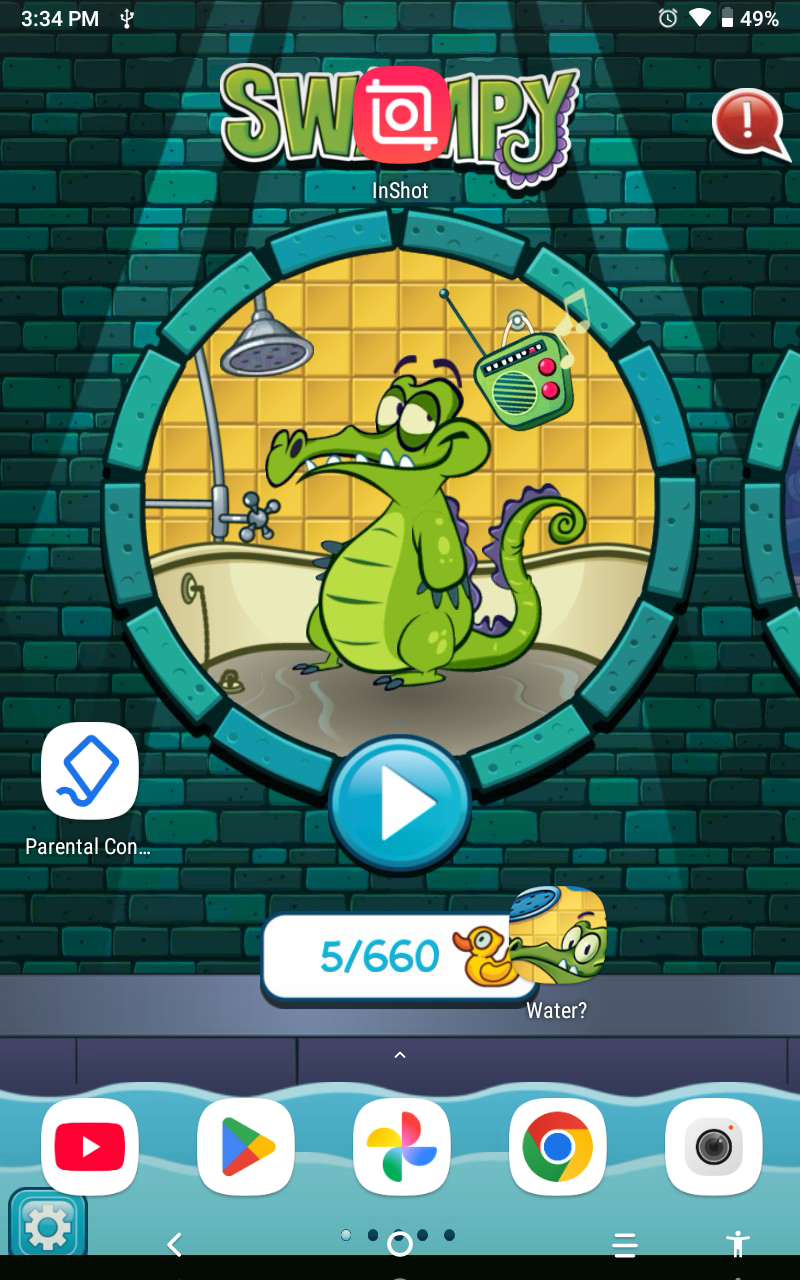800x1280 pixels.
Task: Expand the app drawer arrow
Action: point(399,1055)
